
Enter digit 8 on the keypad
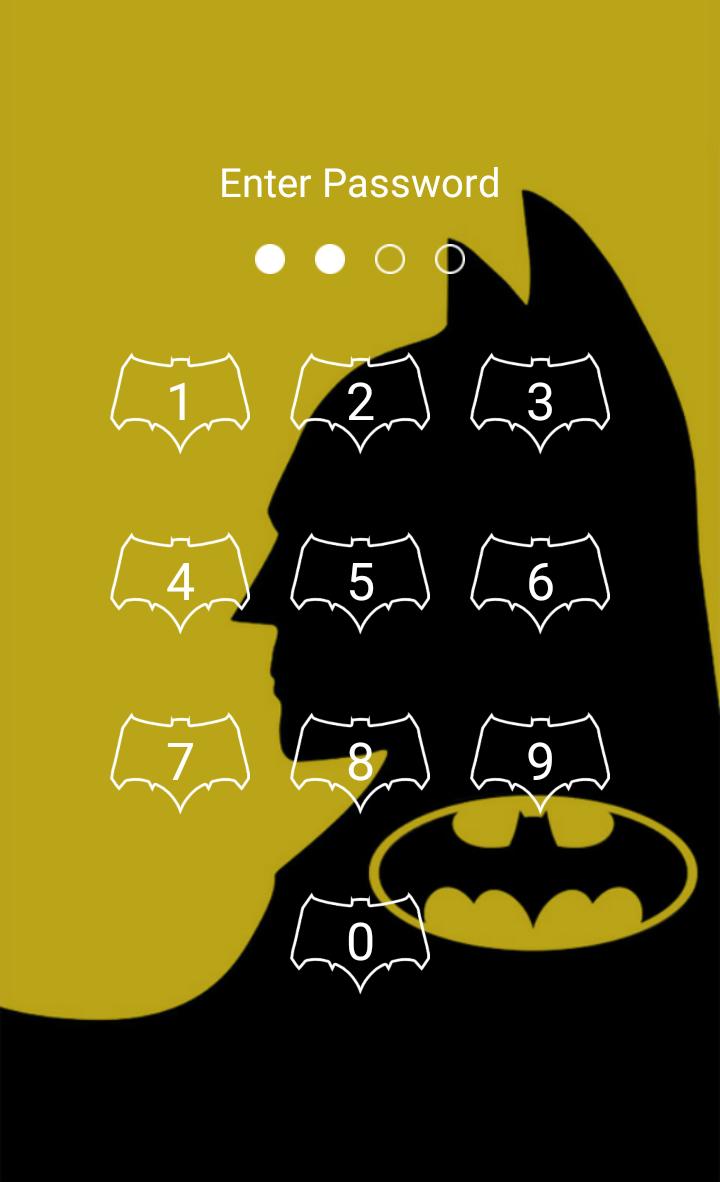click(360, 762)
